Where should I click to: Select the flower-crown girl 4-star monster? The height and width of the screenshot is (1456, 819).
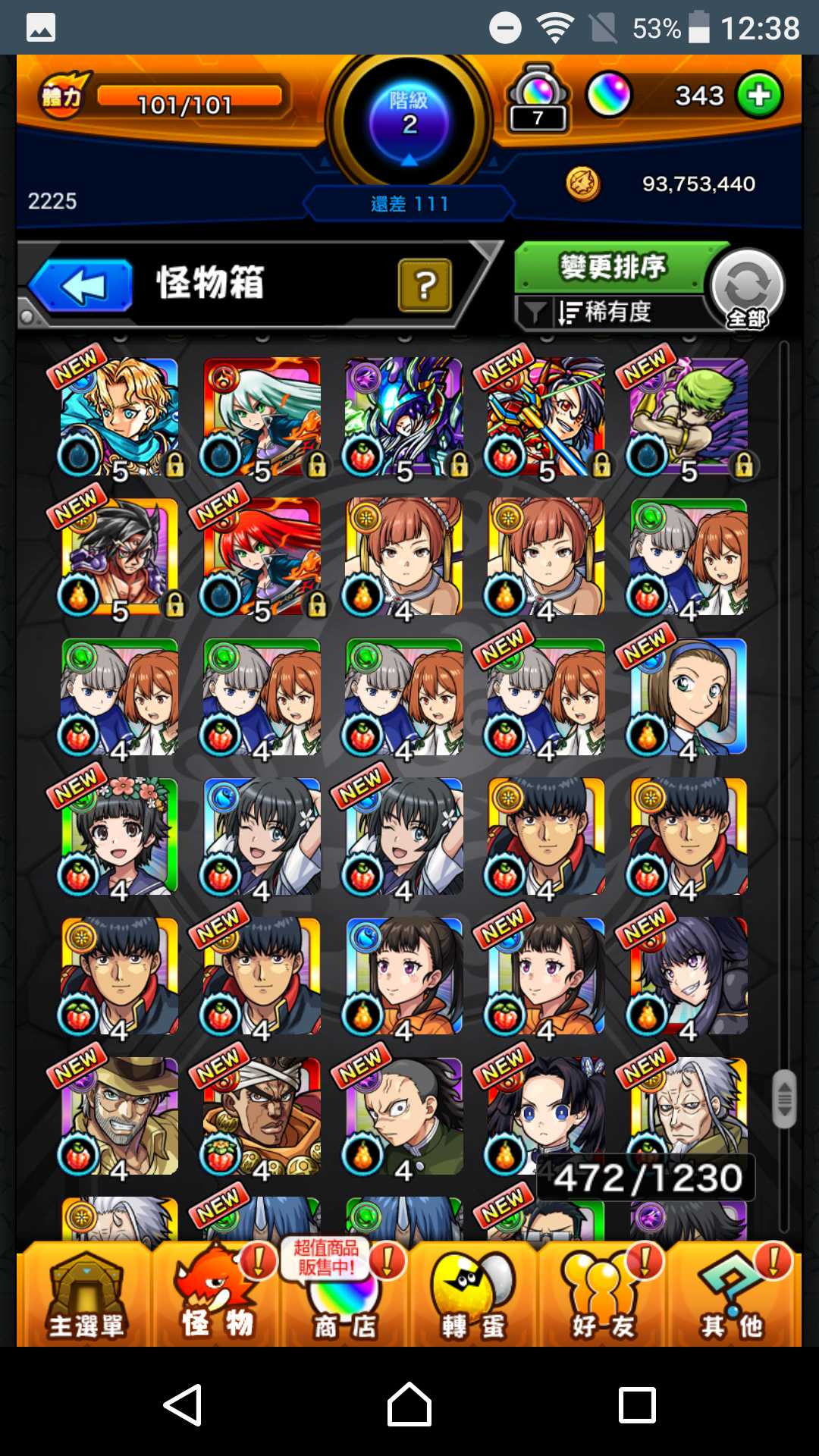[120, 836]
